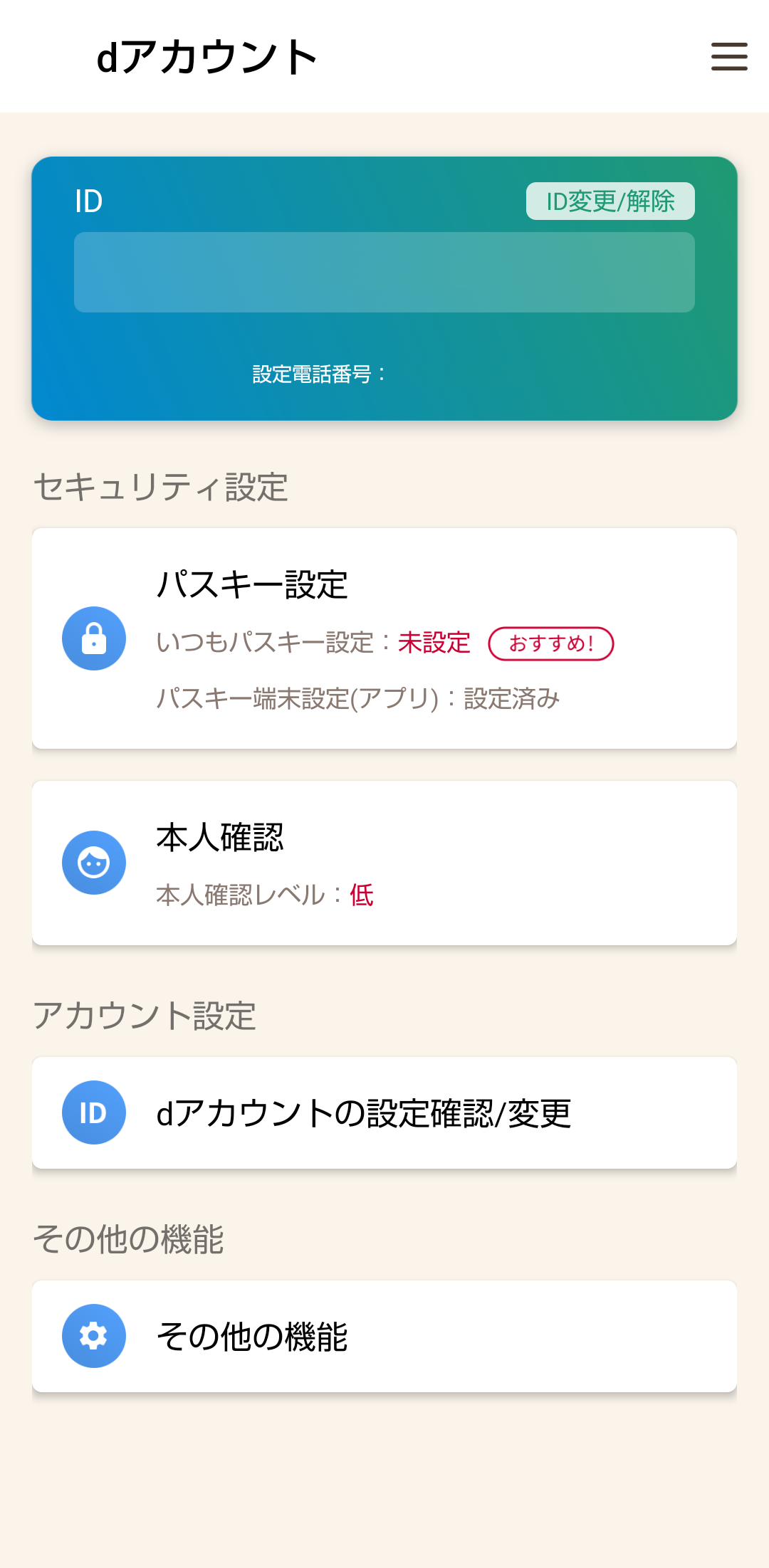This screenshot has width=769, height=1568.
Task: Open the hamburger menu
Action: 729,56
